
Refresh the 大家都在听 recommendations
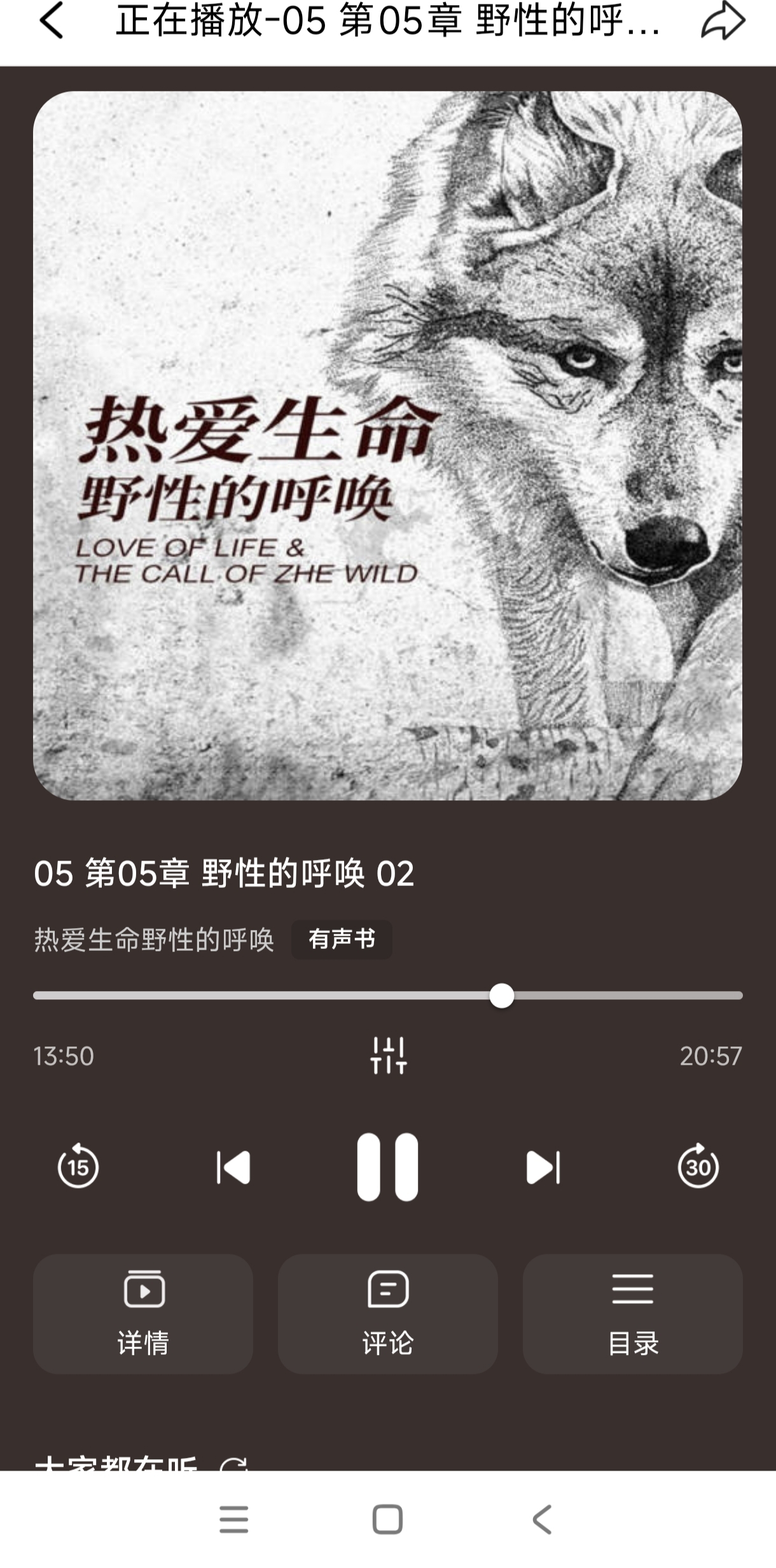coord(234,1464)
